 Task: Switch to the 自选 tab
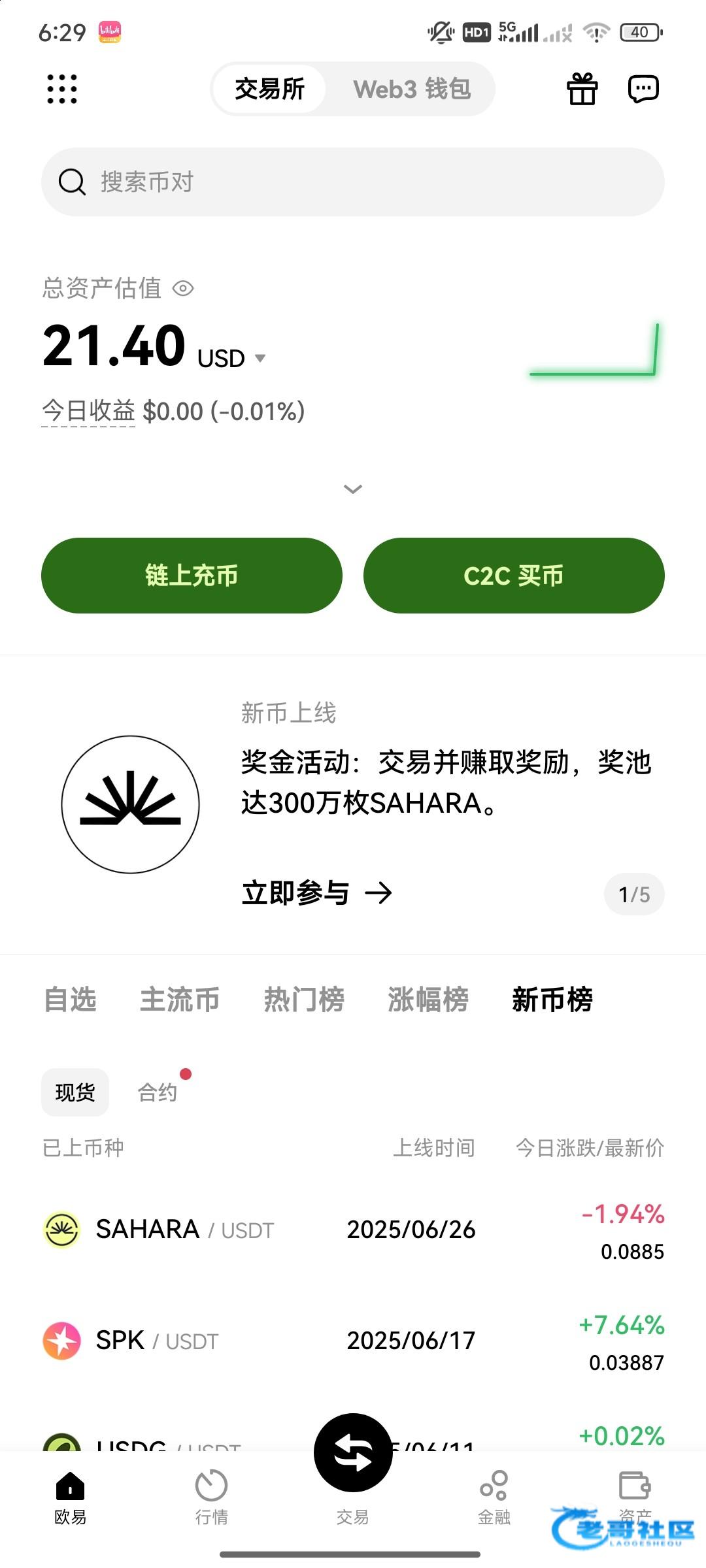pos(70,1000)
